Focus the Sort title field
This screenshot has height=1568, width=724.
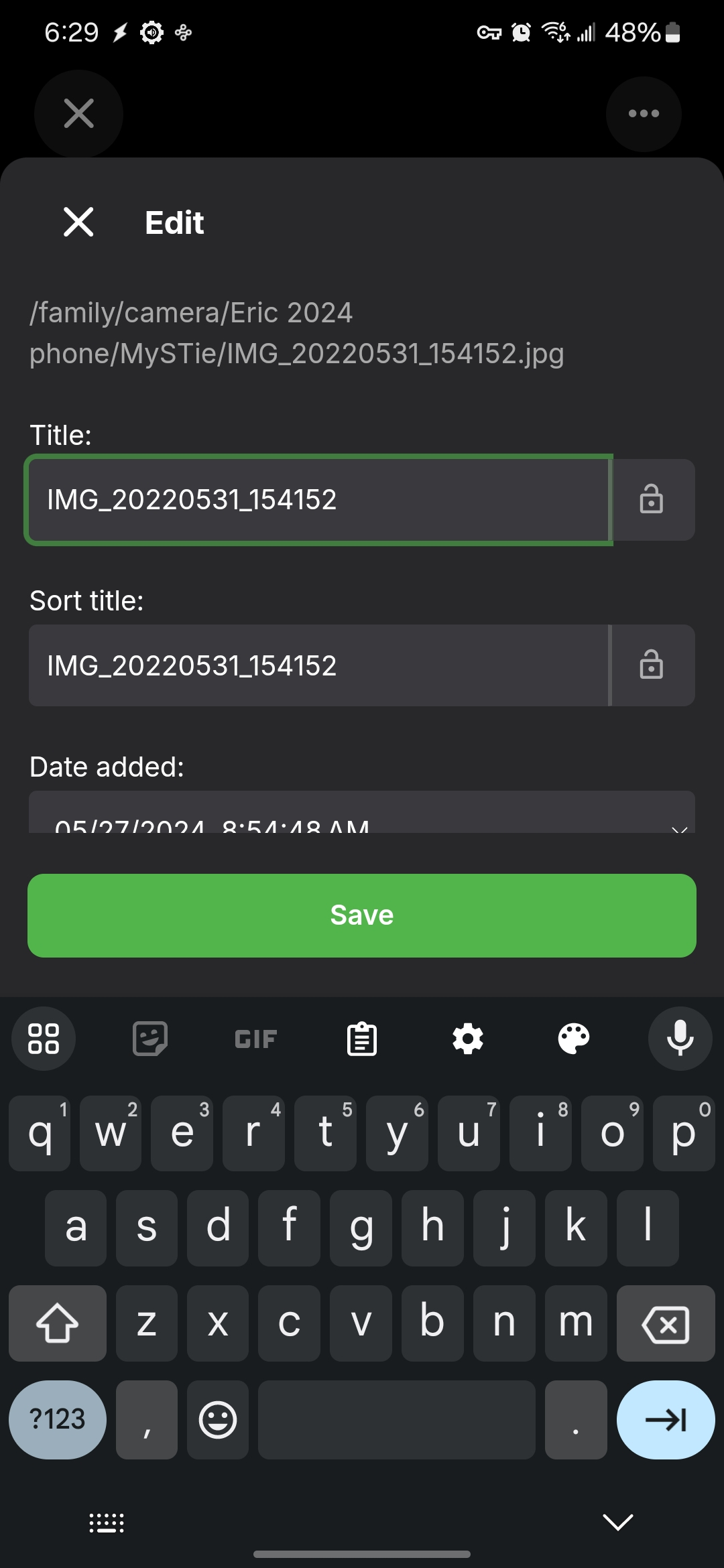[x=318, y=665]
